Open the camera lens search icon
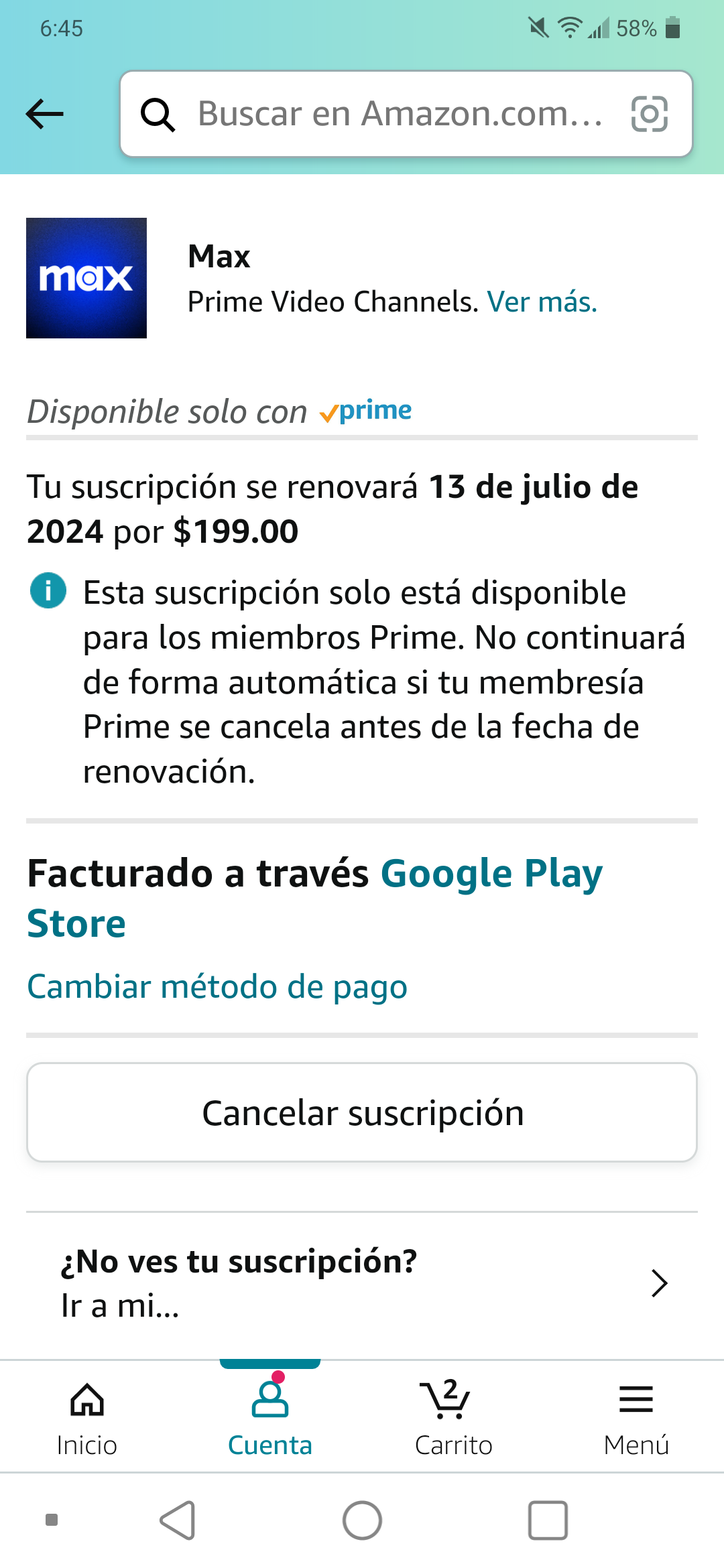The height and width of the screenshot is (1568, 724). 650,114
